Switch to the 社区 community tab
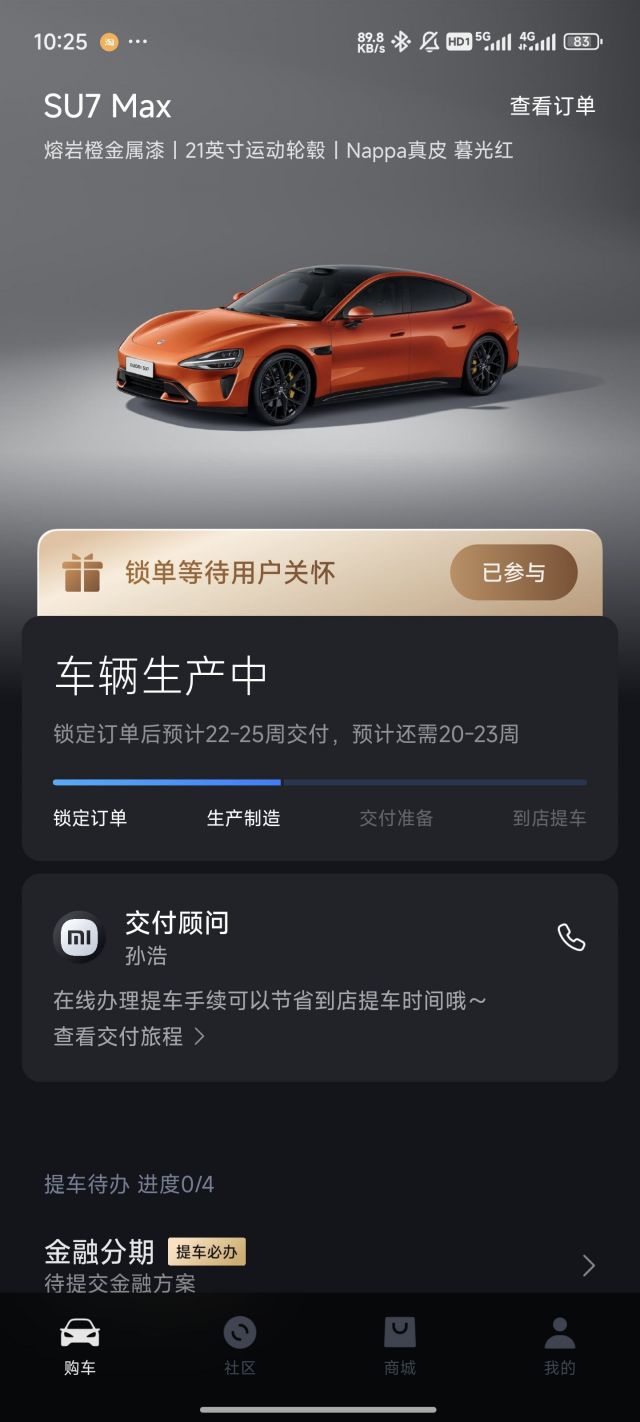 tap(240, 1345)
